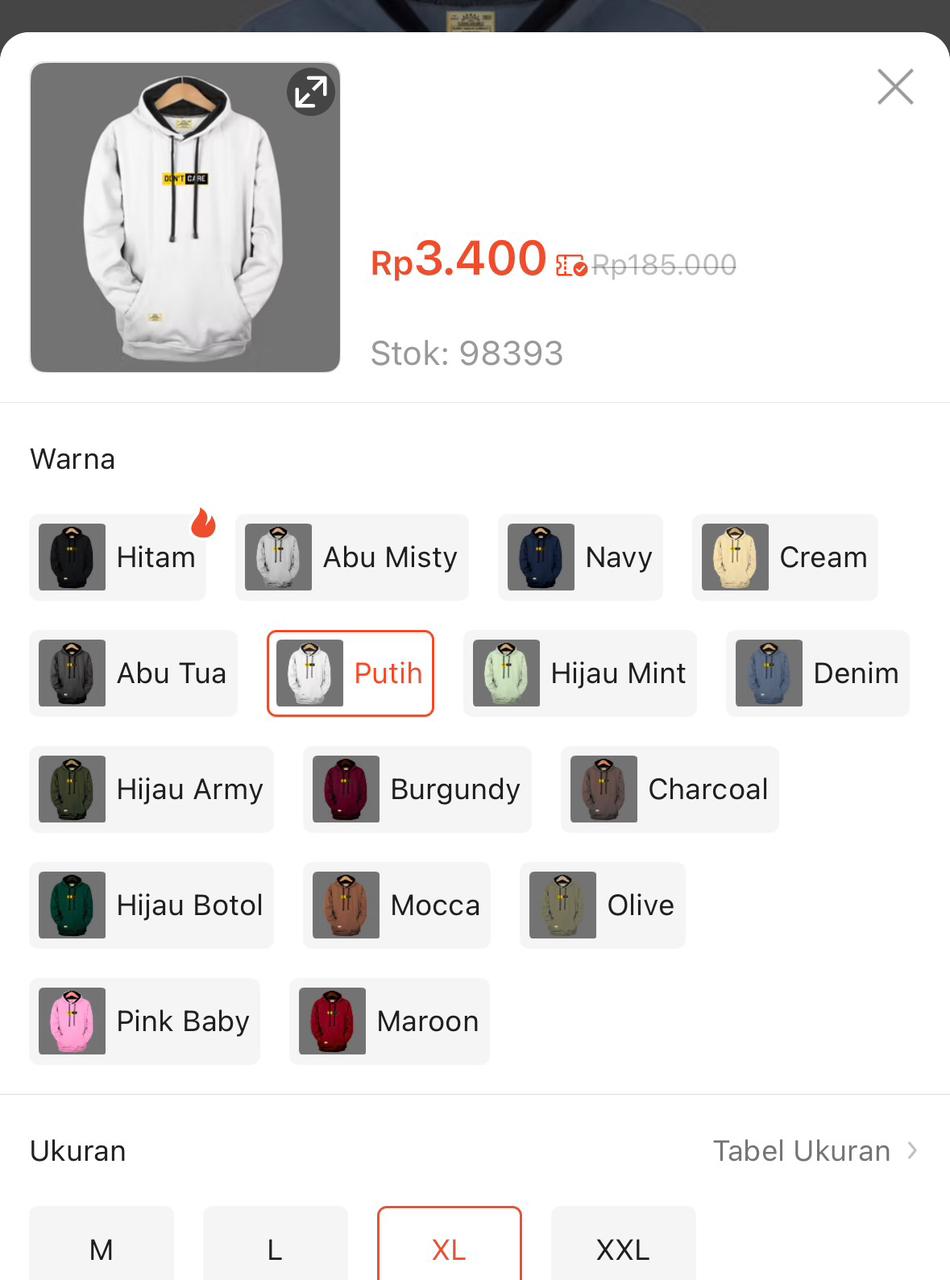Choose the Hijau Botol color
Image resolution: width=950 pixels, height=1280 pixels.
click(x=151, y=905)
